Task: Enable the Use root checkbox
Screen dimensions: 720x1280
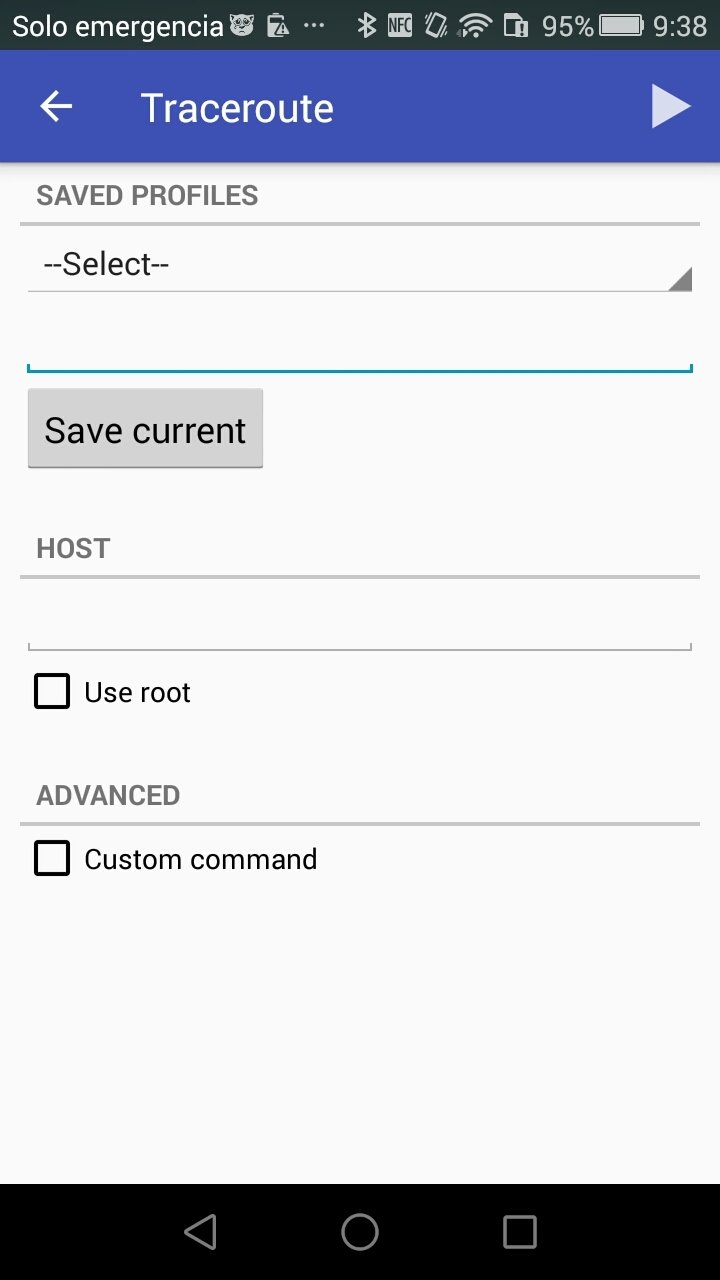Action: pos(52,692)
